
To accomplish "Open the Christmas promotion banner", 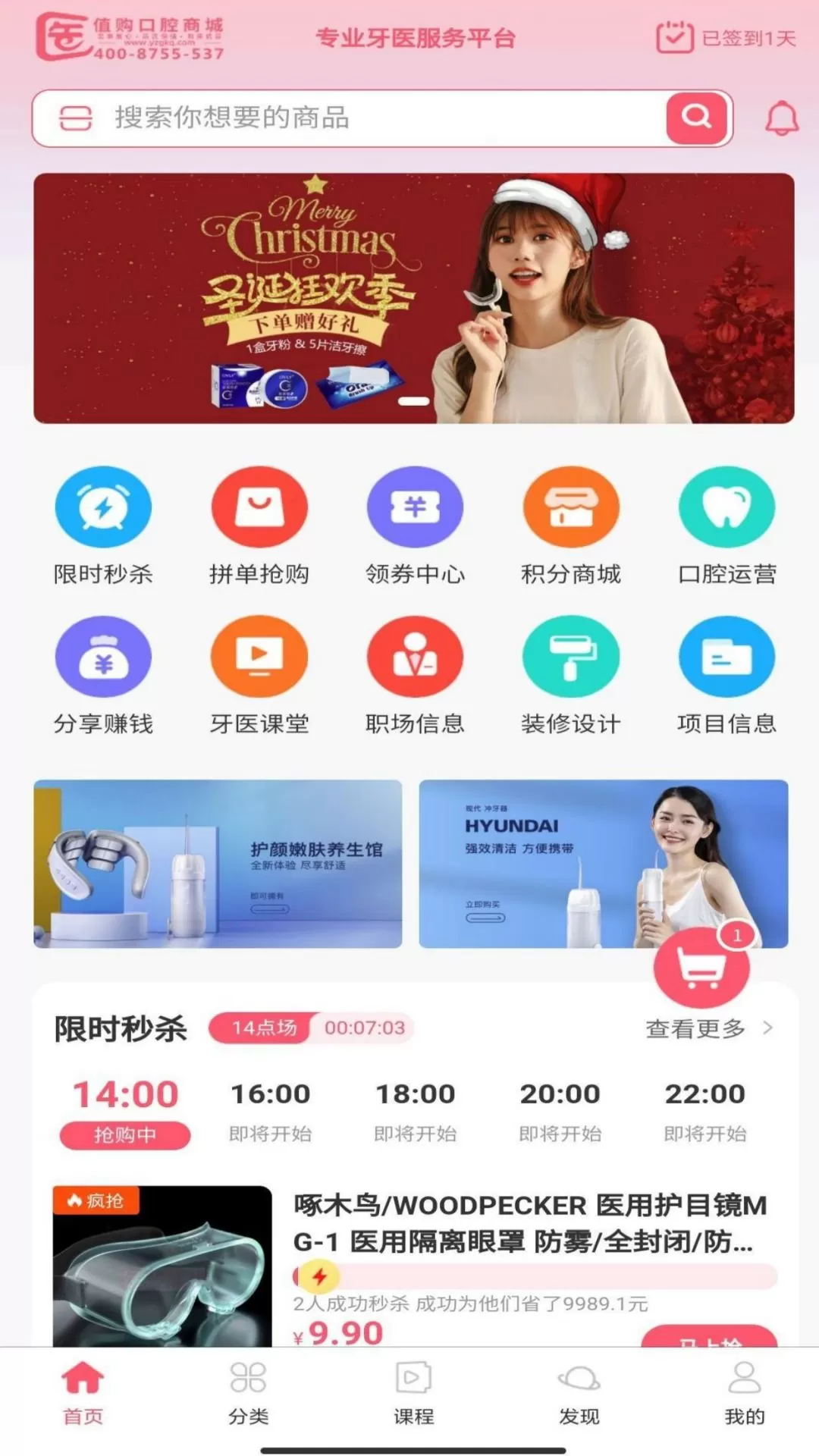I will pyautogui.click(x=414, y=298).
